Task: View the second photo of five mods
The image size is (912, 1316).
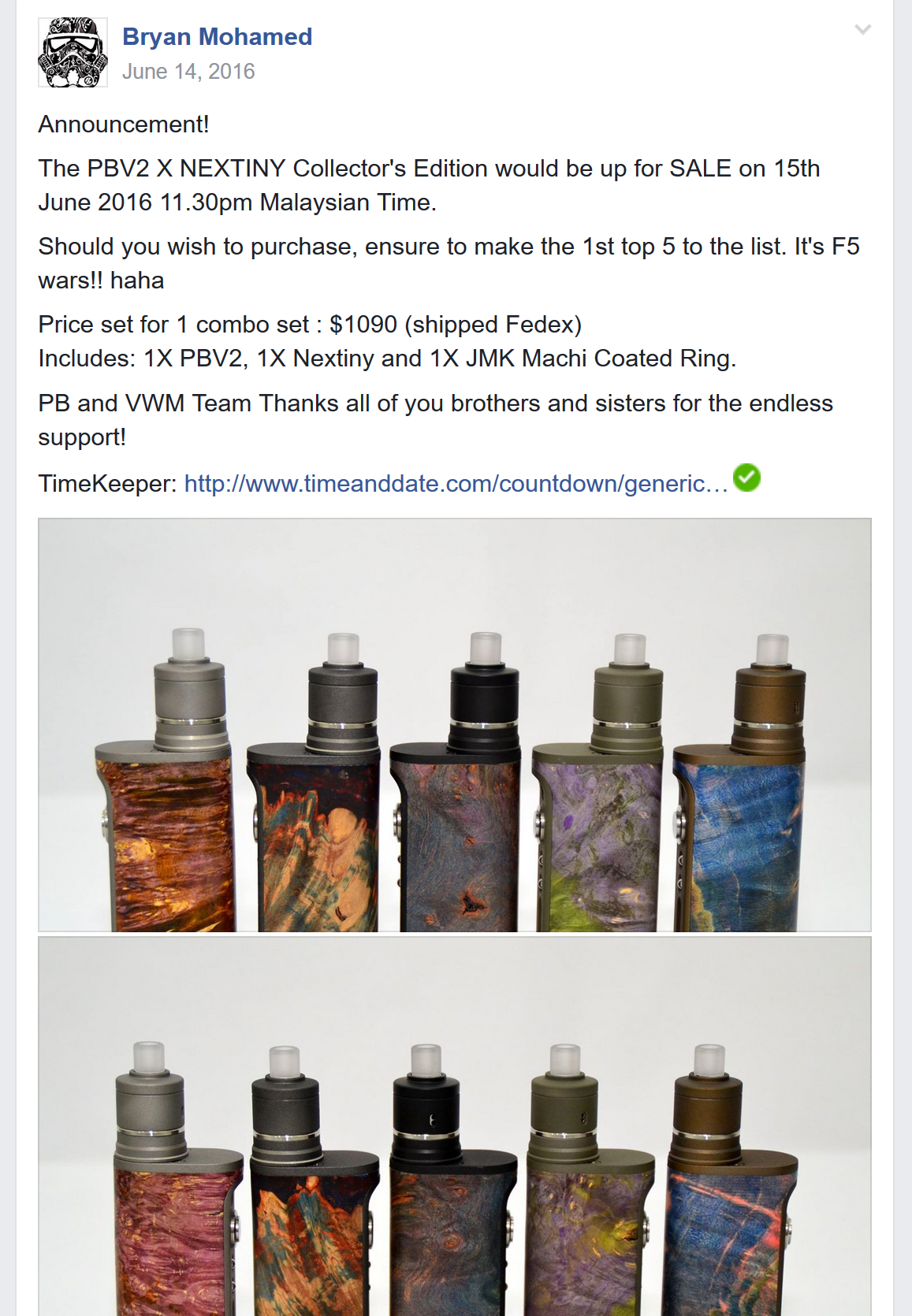Action: (455, 1127)
